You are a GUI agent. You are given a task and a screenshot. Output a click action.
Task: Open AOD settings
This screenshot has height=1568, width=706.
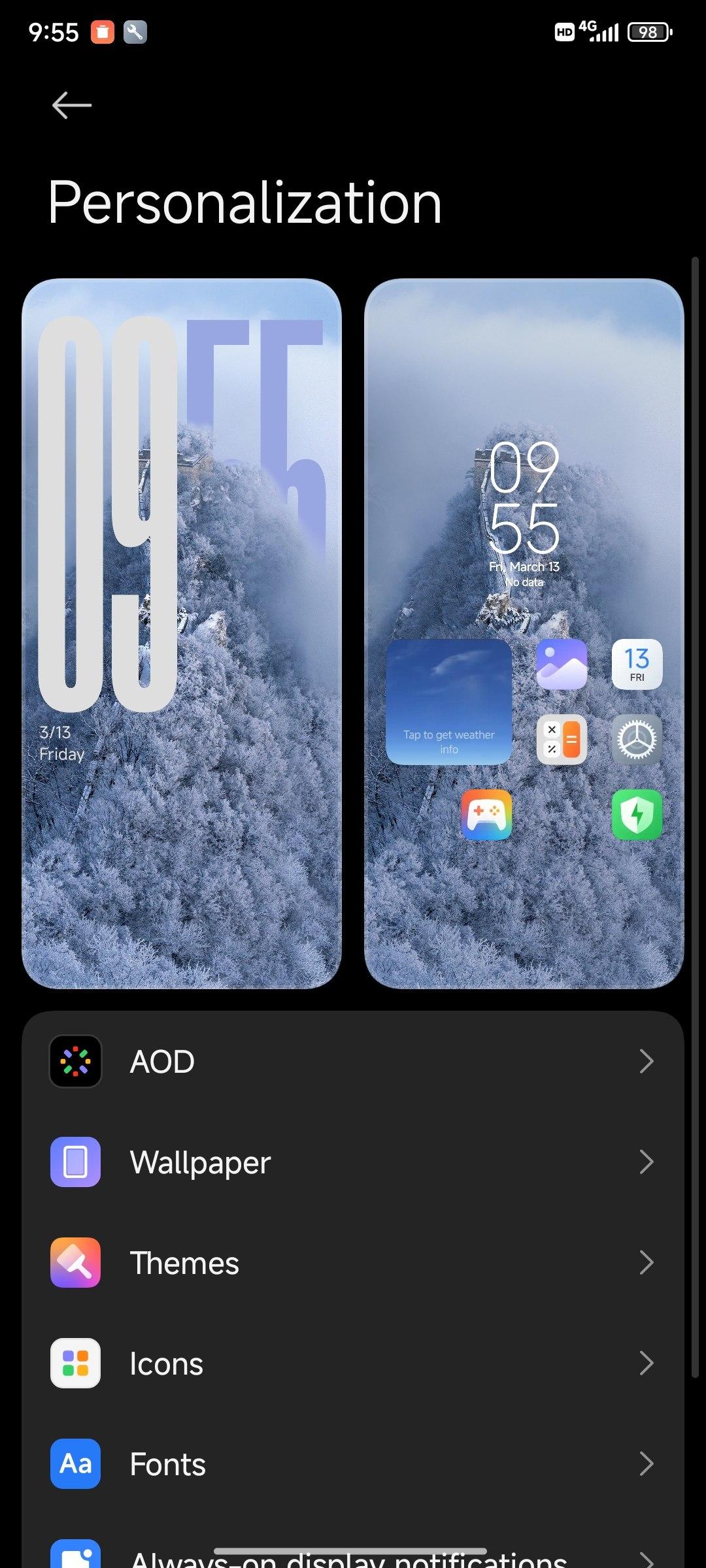click(x=353, y=1062)
